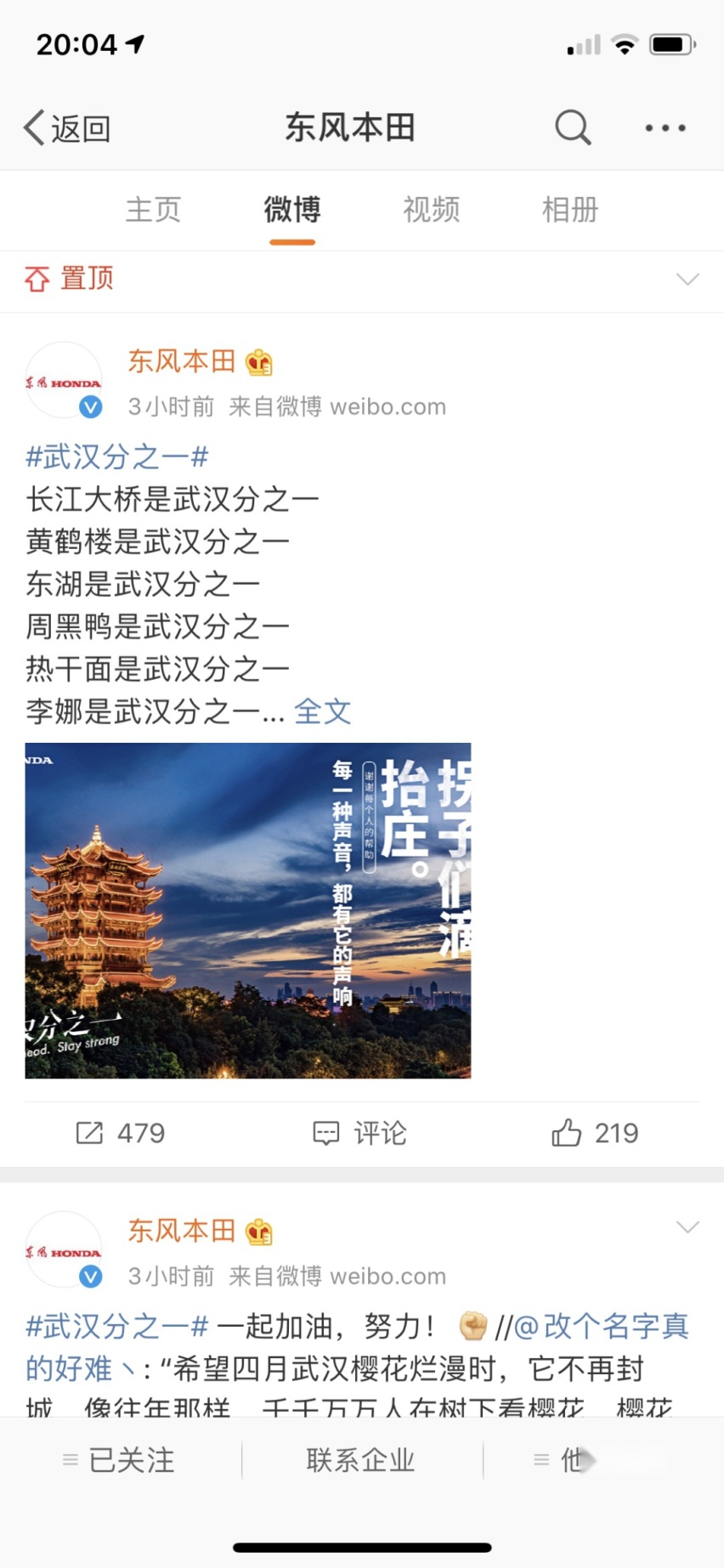This screenshot has height=1568, width=724.
Task: Repost the pinned post with 479 reposts
Action: tap(121, 1133)
